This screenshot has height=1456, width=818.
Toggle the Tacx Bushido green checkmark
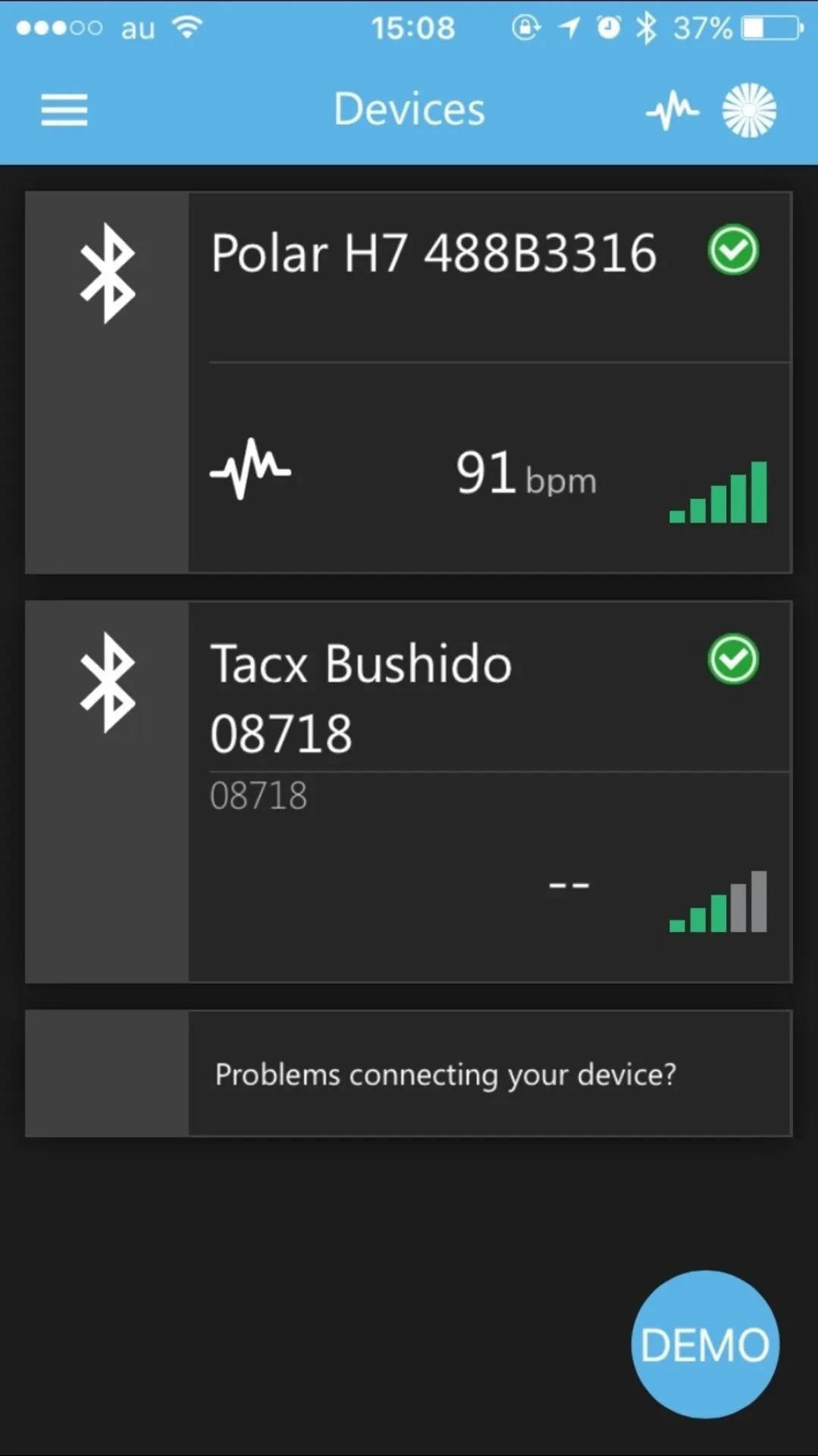(x=733, y=659)
